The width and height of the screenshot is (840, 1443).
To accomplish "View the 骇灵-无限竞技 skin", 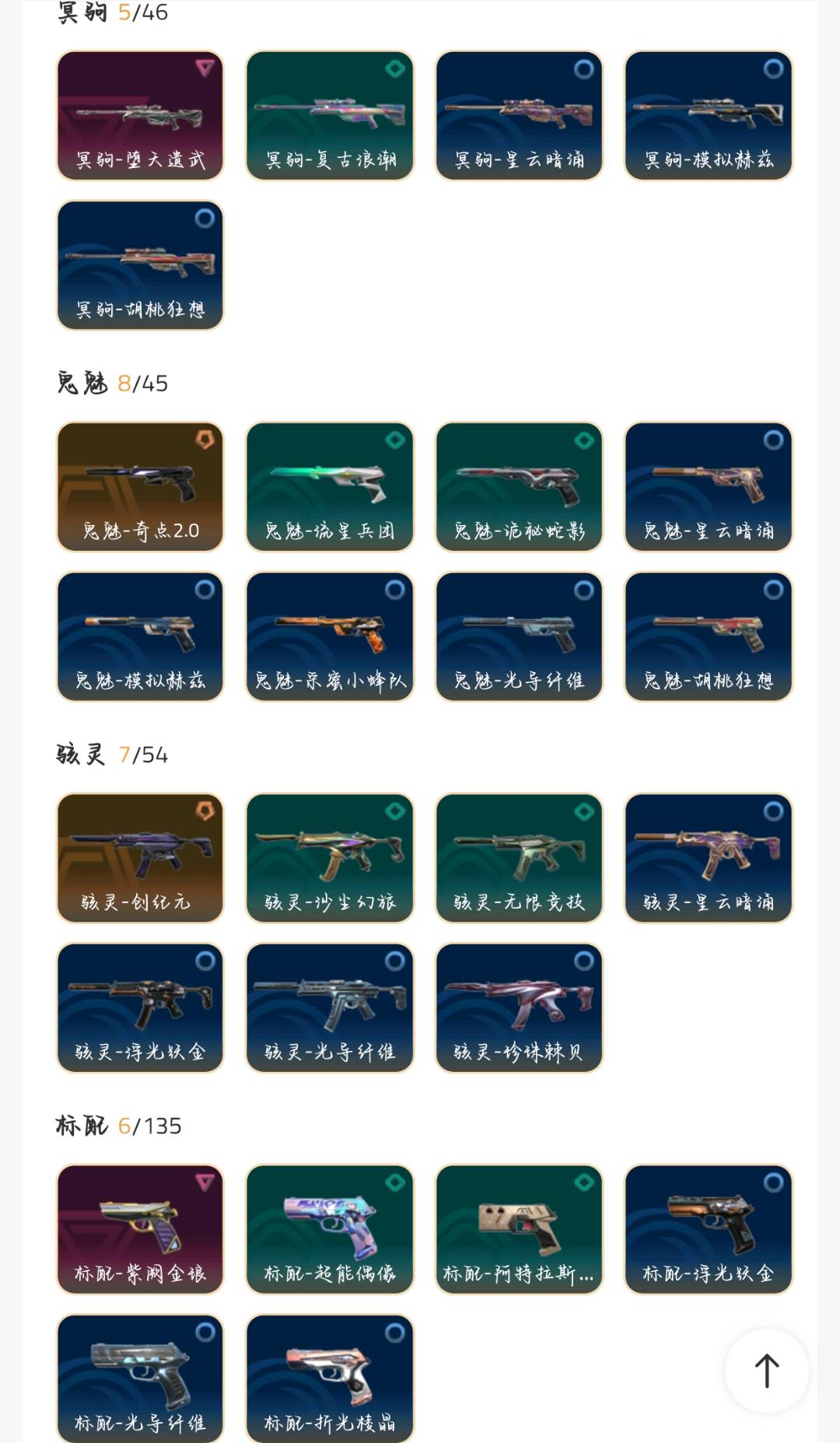I will (519, 858).
